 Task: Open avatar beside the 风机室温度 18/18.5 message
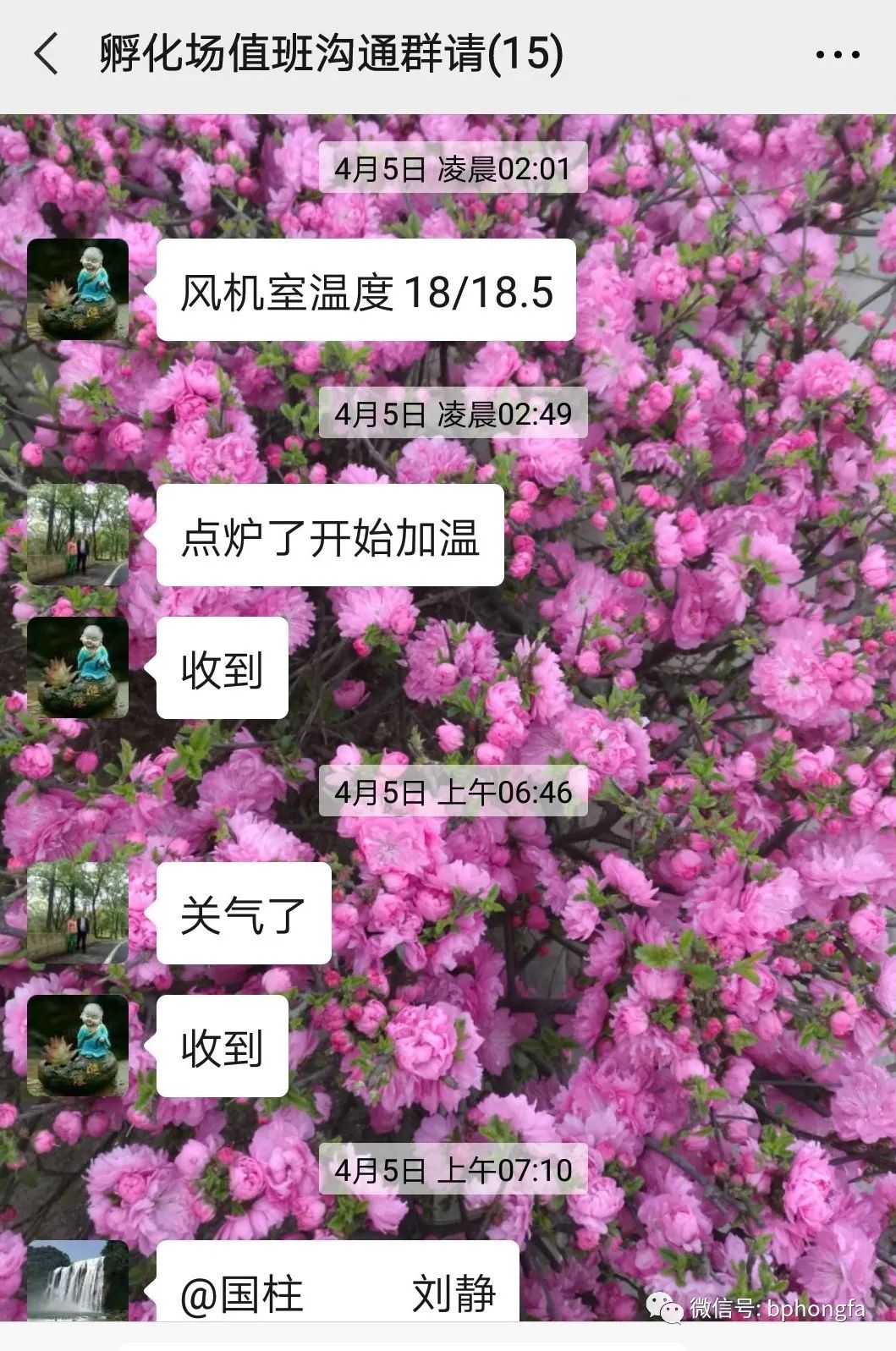click(78, 289)
